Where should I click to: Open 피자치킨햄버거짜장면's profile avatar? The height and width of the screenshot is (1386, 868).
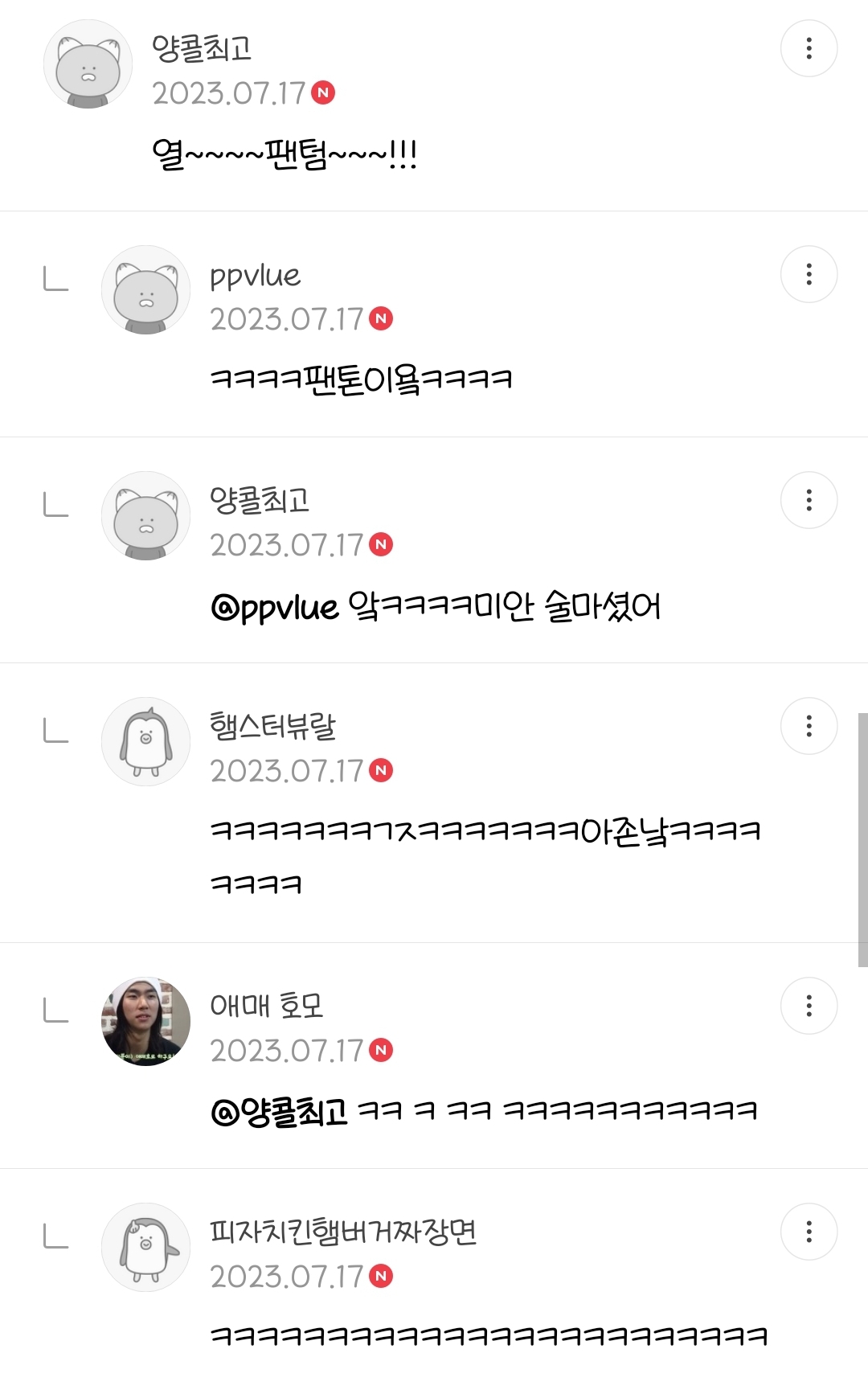(x=145, y=1247)
